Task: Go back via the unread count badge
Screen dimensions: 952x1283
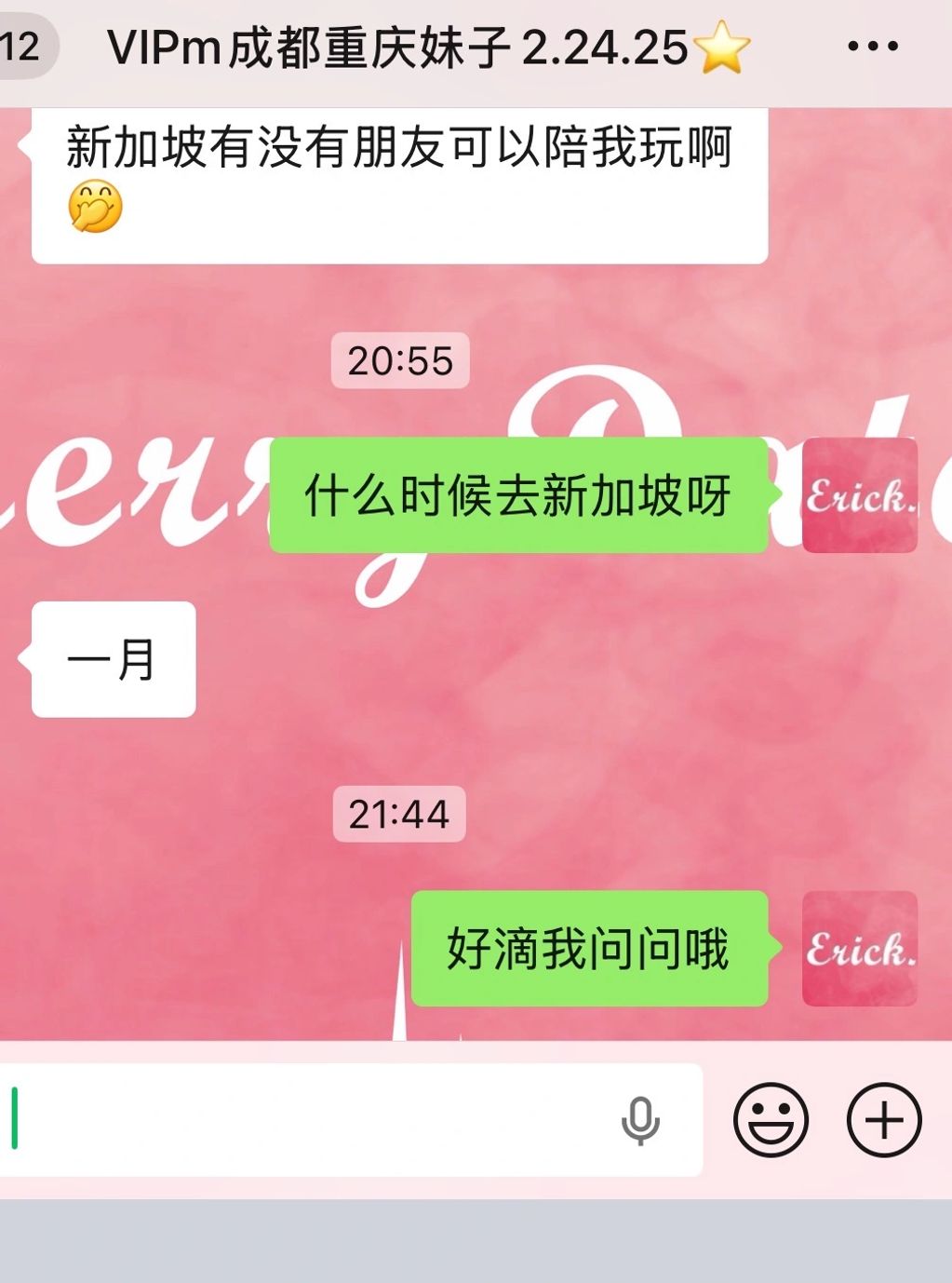Action: (x=22, y=46)
